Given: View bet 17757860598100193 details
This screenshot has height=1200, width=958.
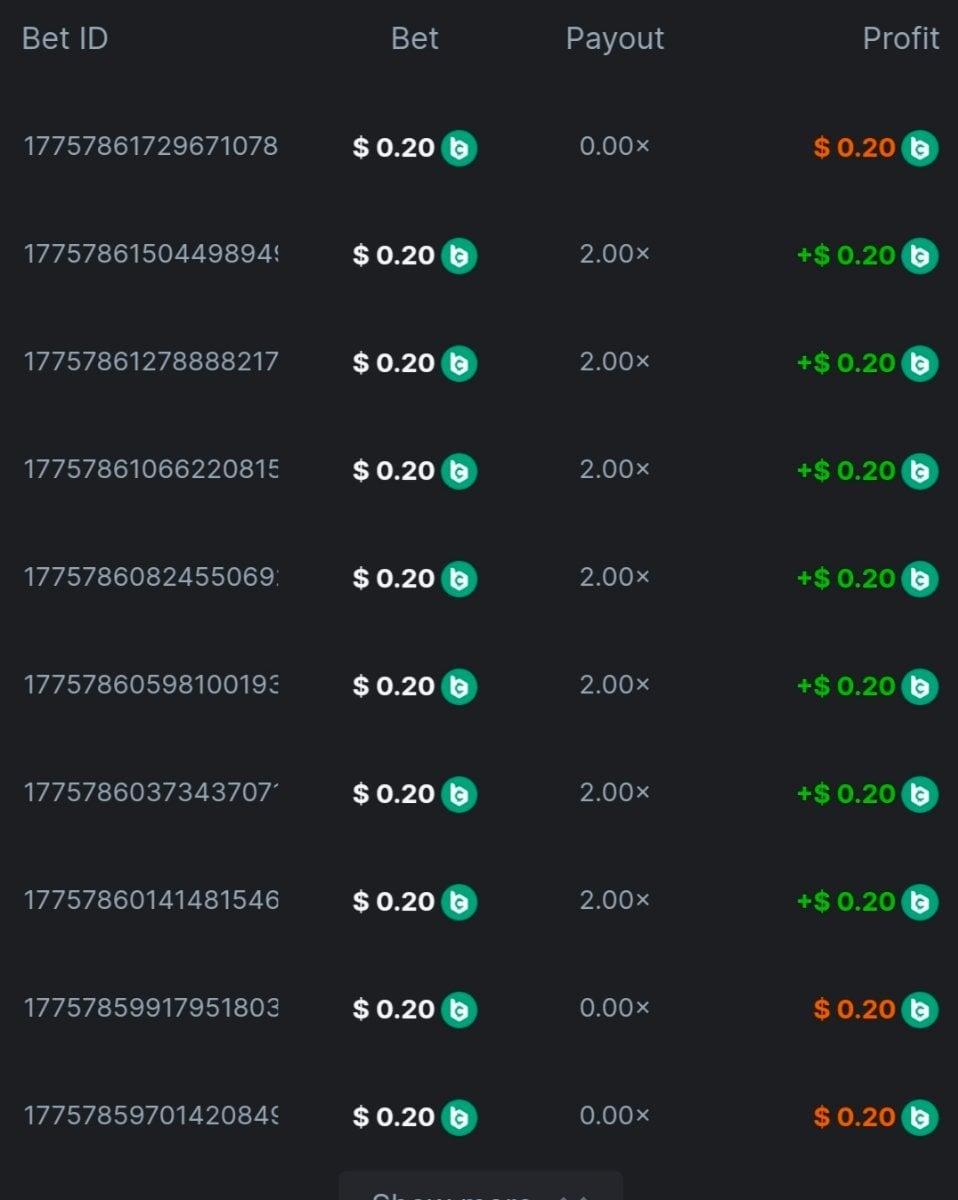Looking at the screenshot, I should coord(150,686).
